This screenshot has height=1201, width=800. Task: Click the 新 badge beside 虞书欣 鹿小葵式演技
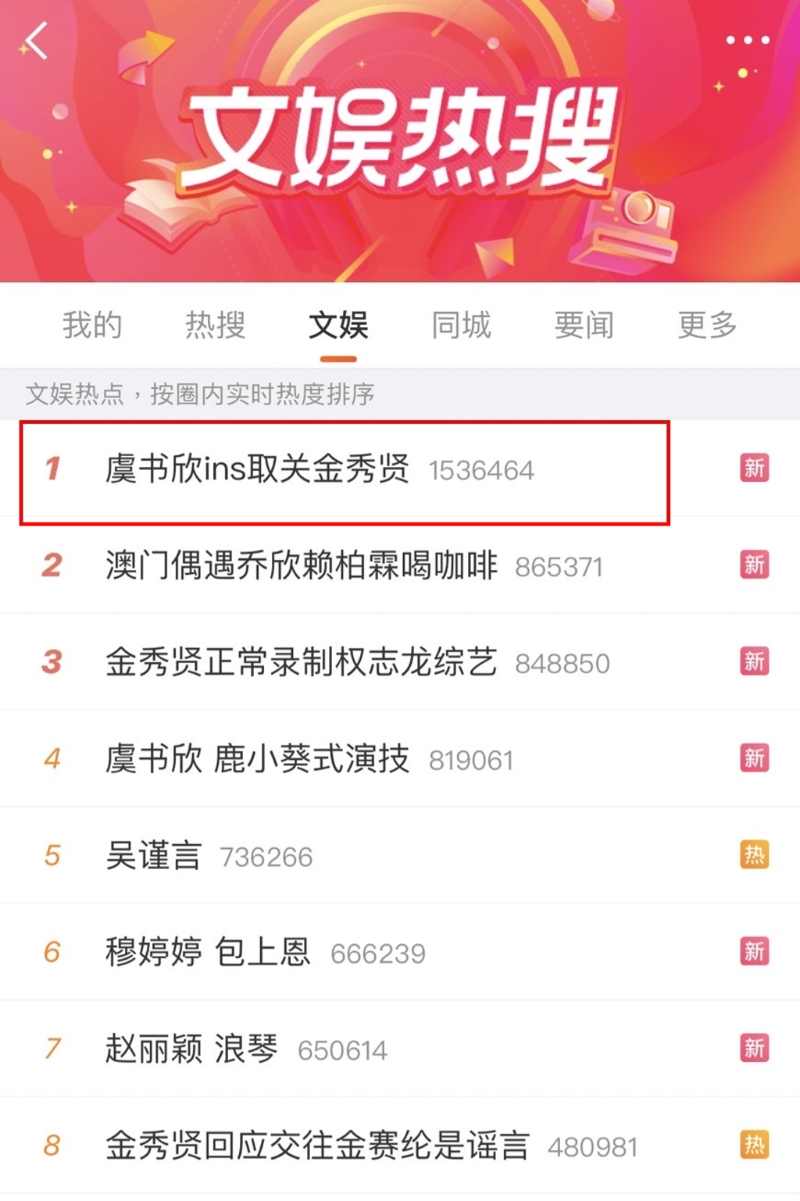point(755,758)
